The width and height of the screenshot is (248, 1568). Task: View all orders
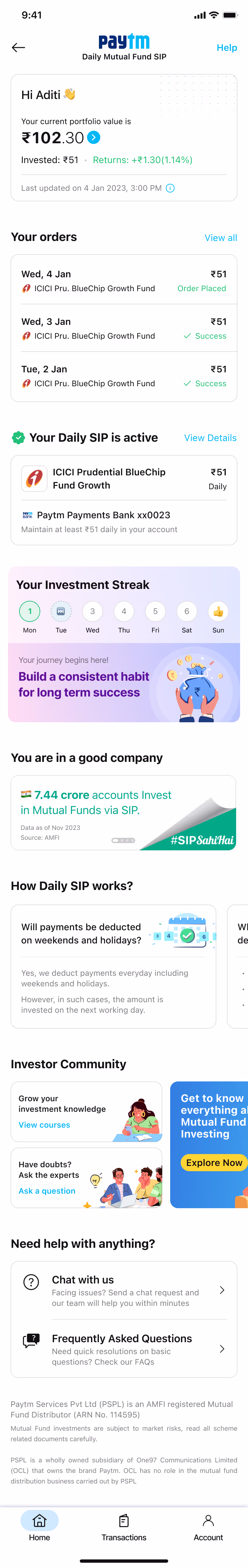(x=221, y=237)
